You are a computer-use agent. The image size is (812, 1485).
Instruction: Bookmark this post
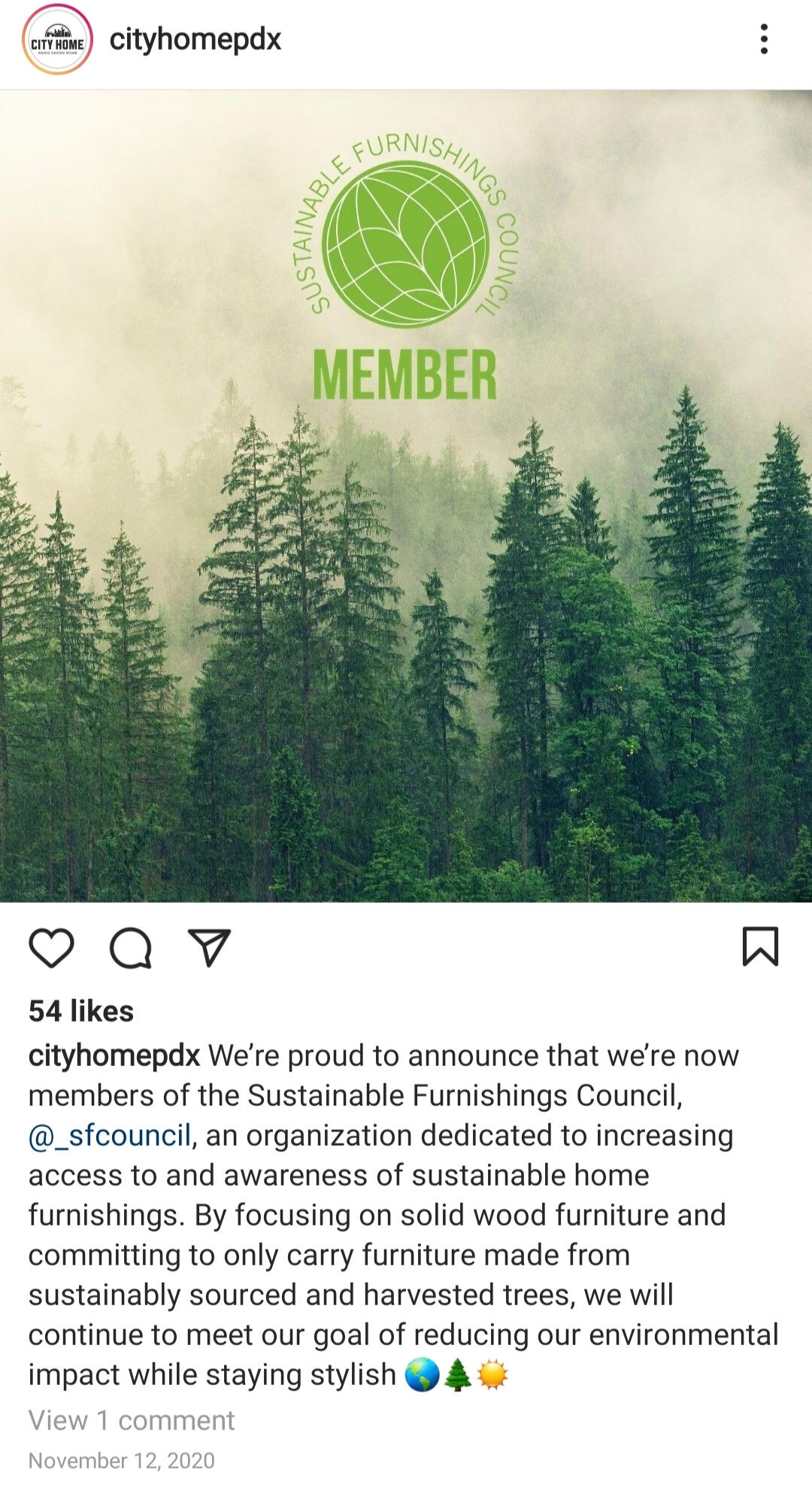760,946
